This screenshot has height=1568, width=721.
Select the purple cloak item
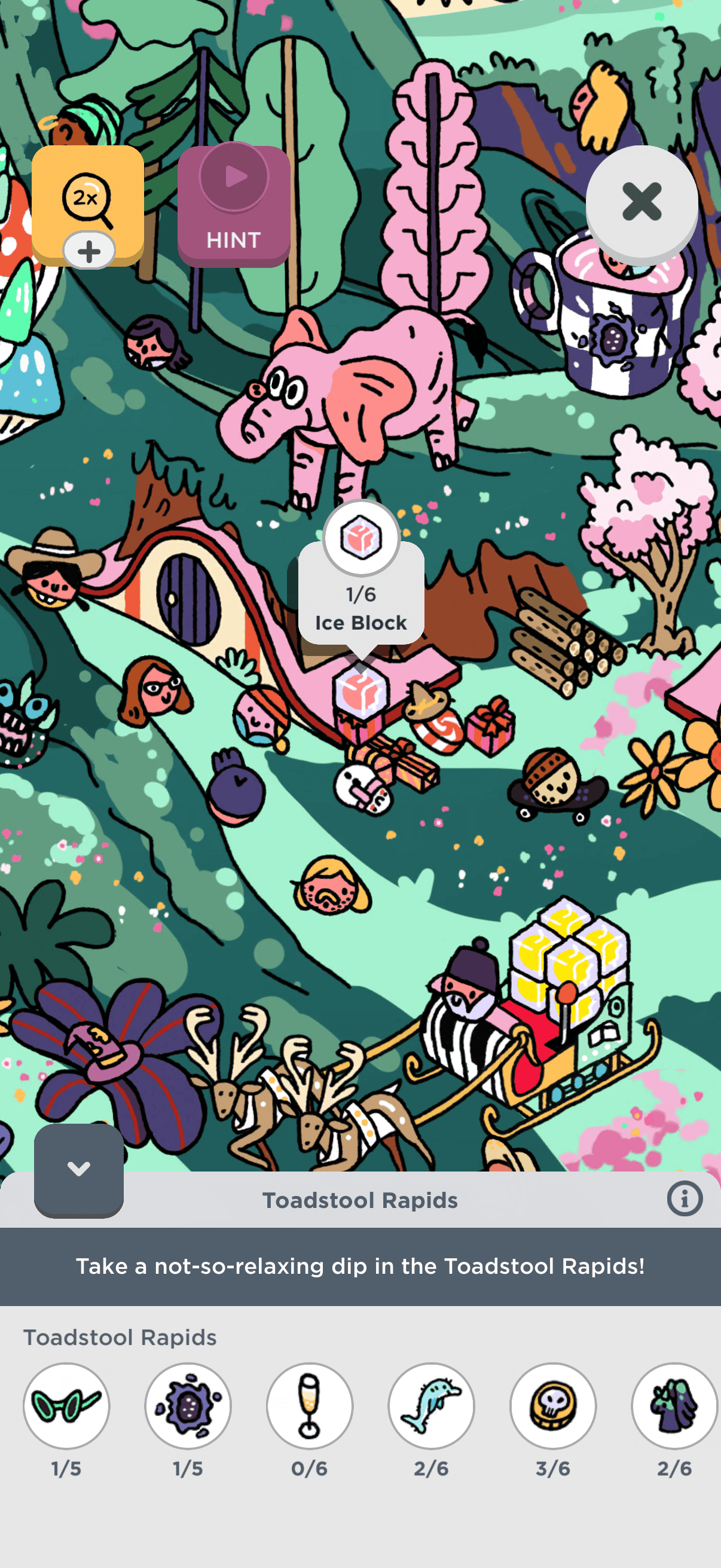pyautogui.click(x=674, y=1405)
